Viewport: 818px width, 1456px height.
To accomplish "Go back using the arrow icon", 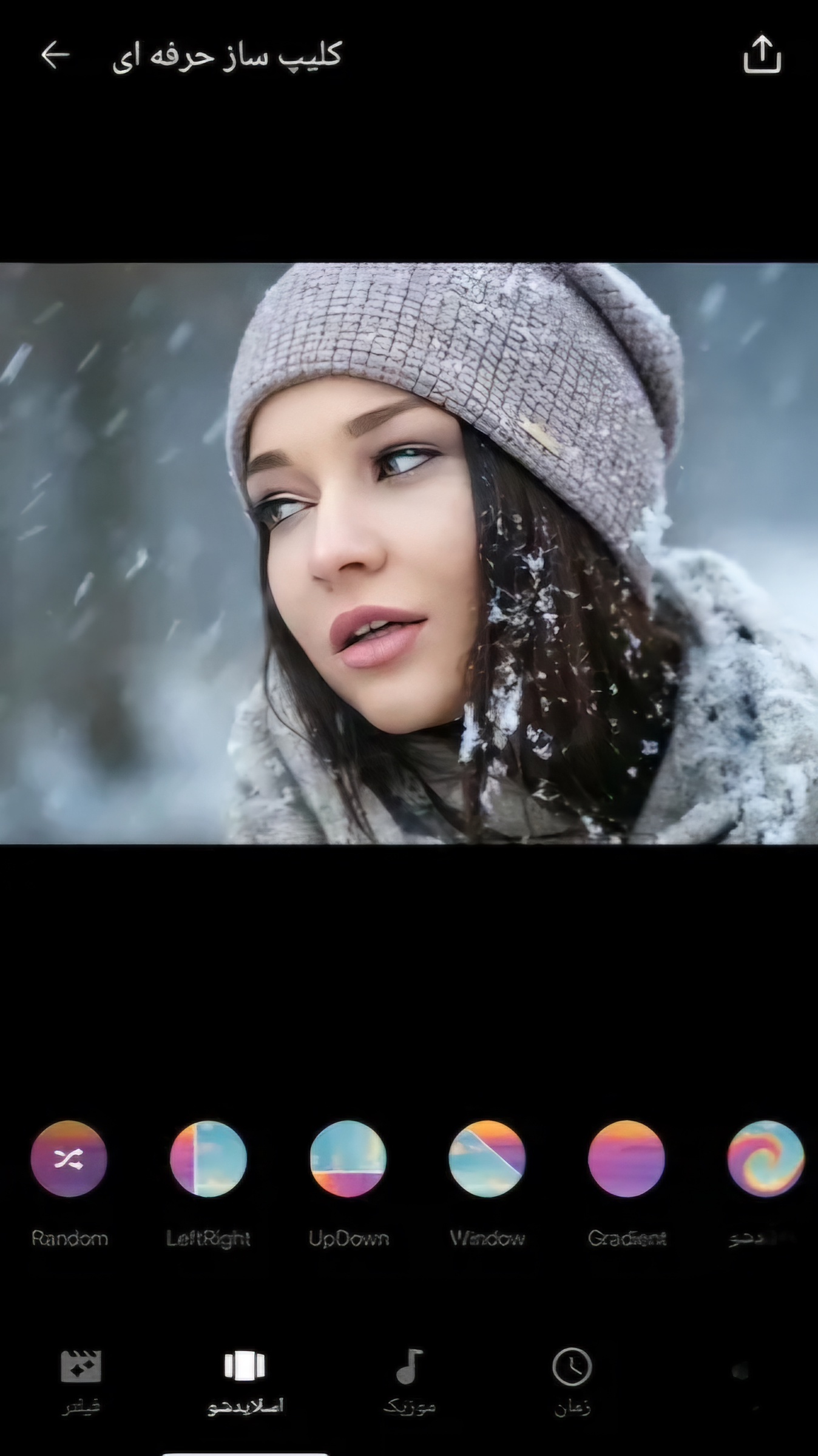I will point(55,56).
